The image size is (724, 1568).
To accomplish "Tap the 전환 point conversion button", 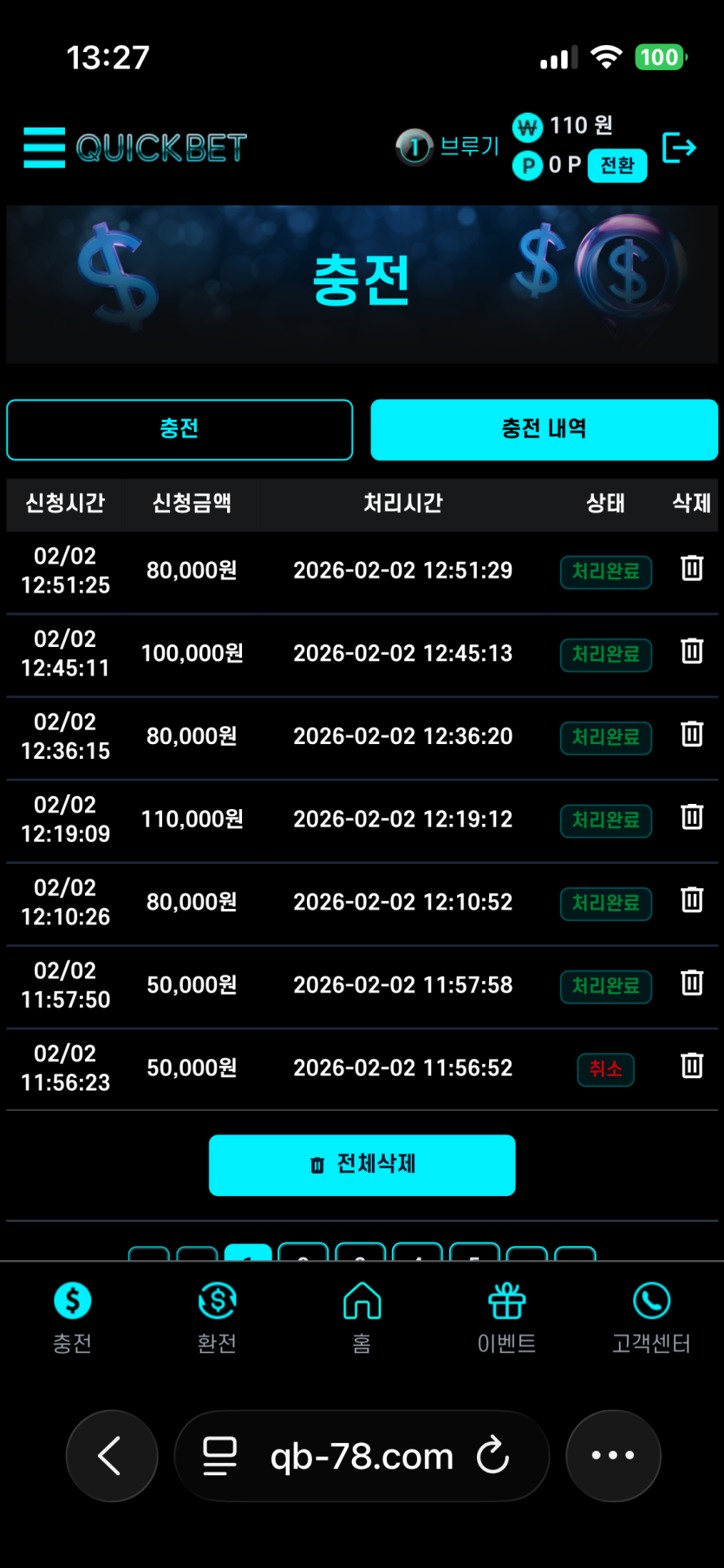I will click(x=617, y=166).
